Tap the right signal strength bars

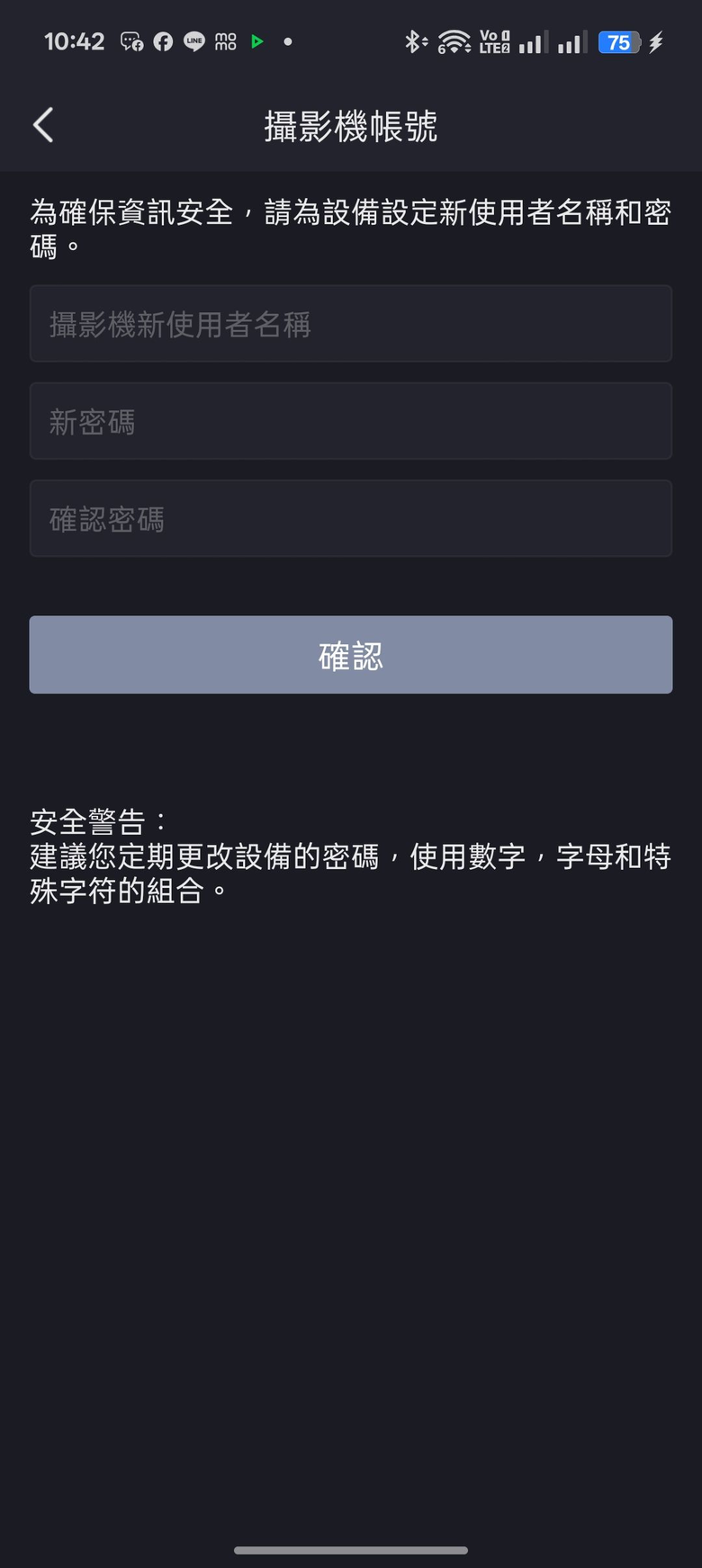571,41
